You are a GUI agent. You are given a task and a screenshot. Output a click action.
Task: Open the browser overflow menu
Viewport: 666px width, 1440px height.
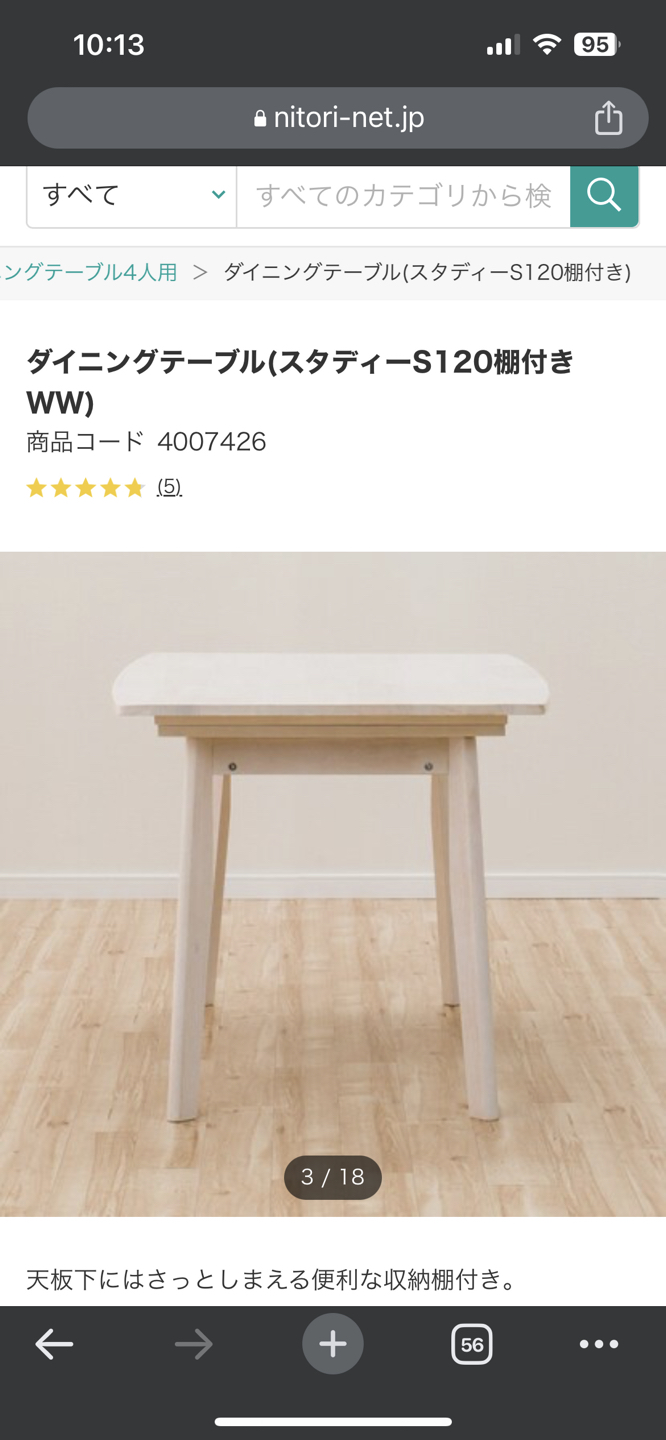[x=598, y=1344]
